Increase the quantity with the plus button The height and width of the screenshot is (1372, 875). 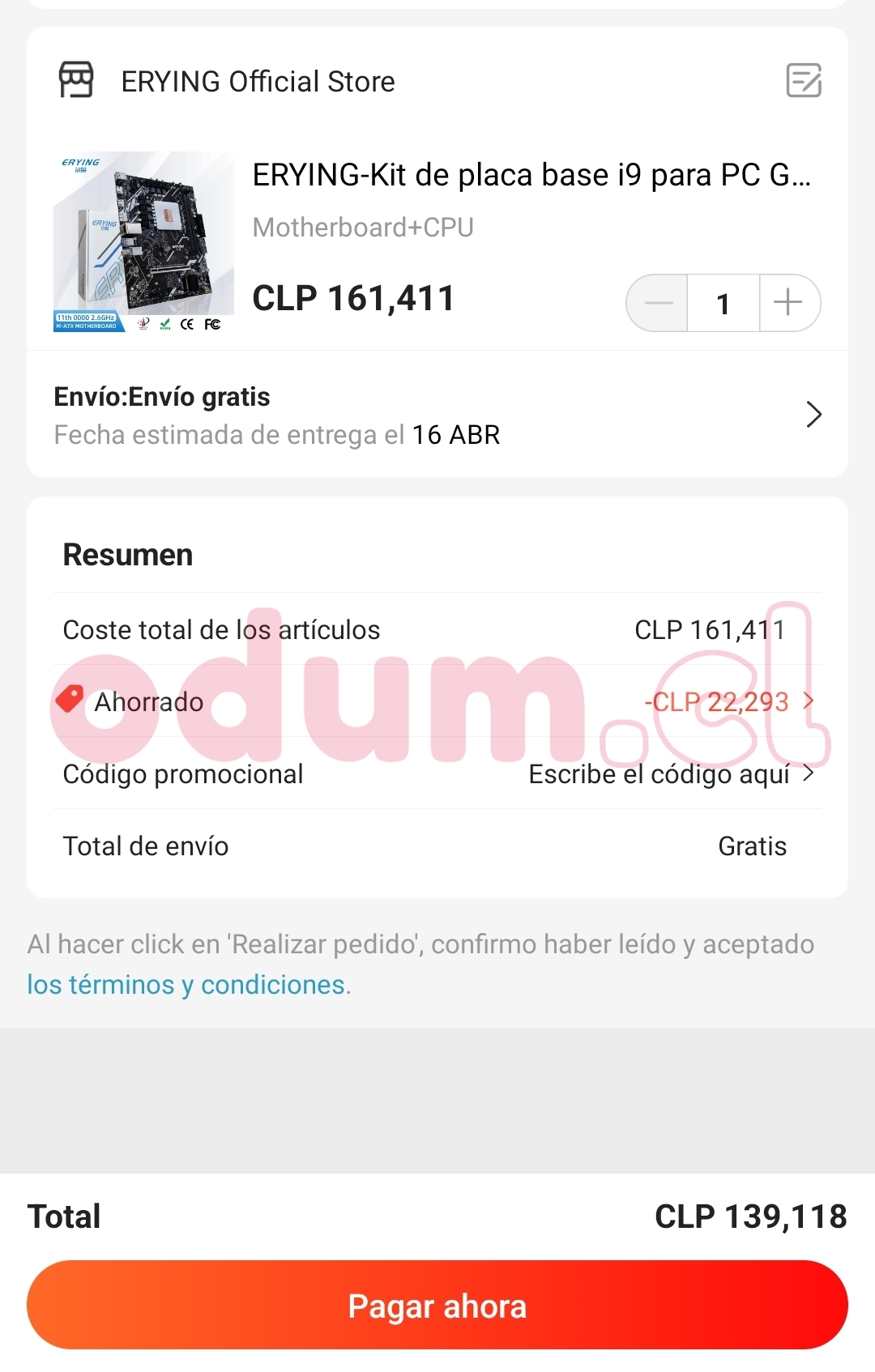tap(788, 303)
